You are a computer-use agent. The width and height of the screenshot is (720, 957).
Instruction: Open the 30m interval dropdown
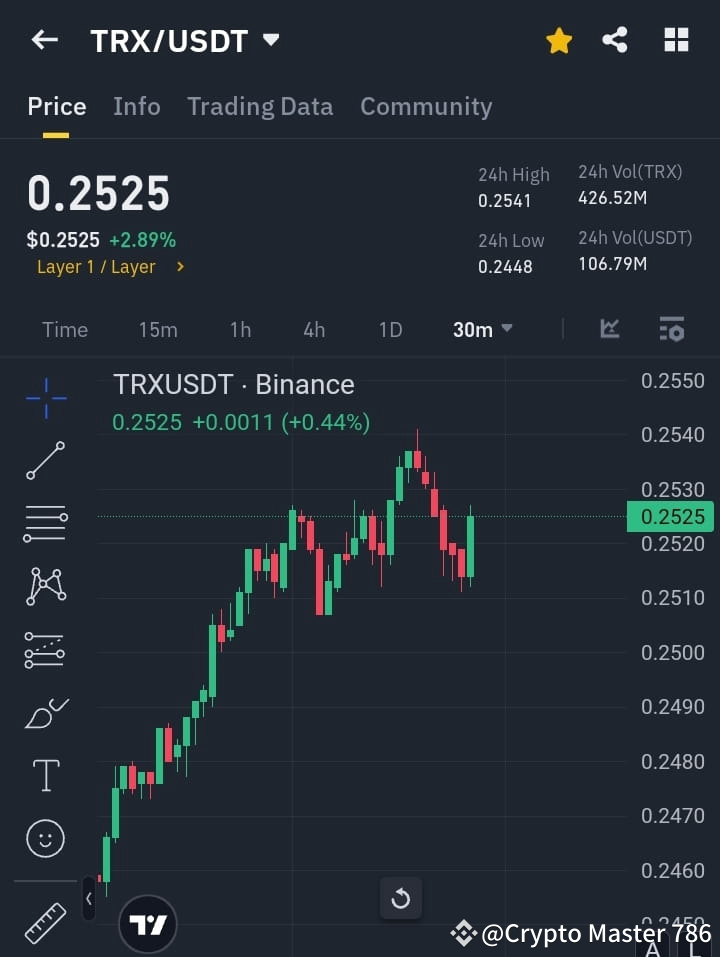(482, 329)
